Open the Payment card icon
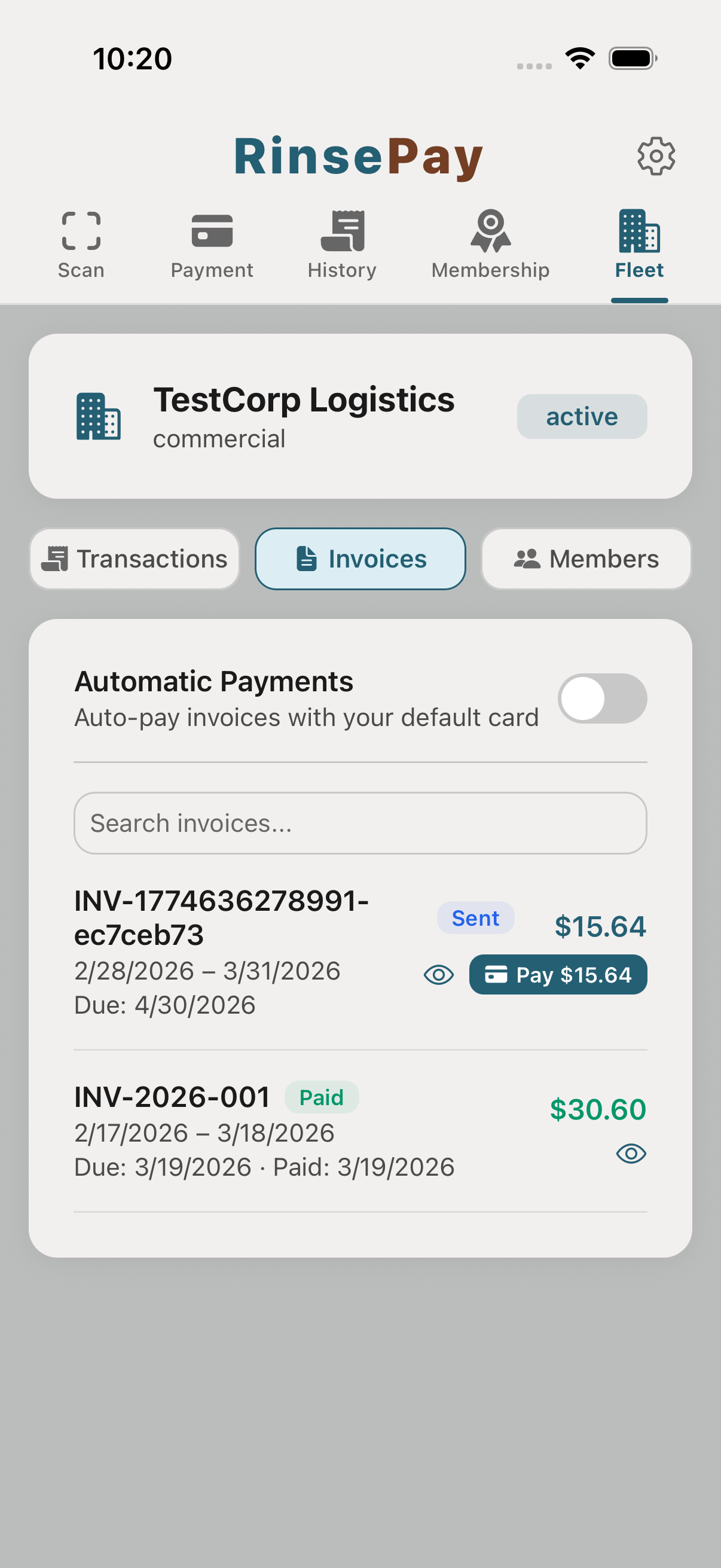 click(211, 231)
